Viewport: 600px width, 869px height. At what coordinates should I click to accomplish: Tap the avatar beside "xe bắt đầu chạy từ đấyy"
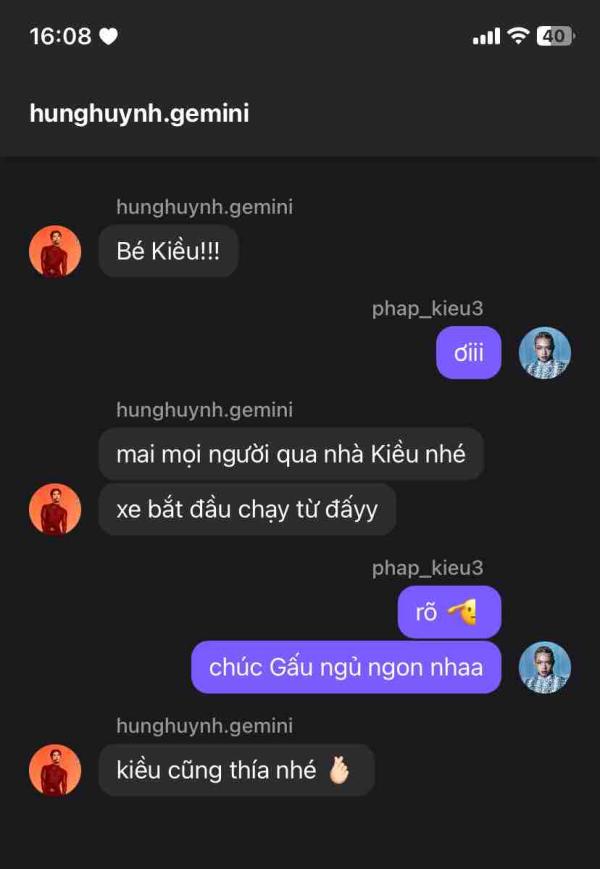coord(55,509)
